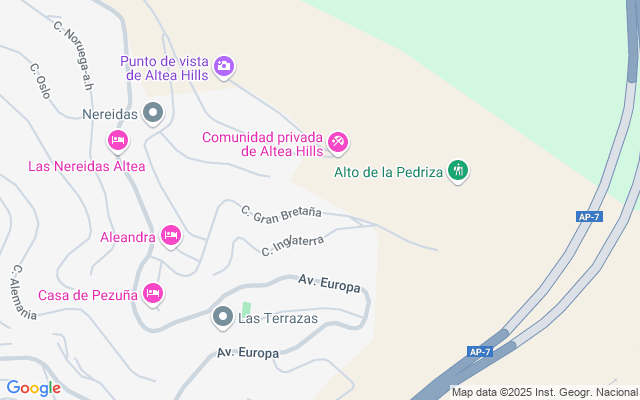Image resolution: width=640 pixels, height=400 pixels.
Task: Select the Nereidas location pin
Action: 153,113
